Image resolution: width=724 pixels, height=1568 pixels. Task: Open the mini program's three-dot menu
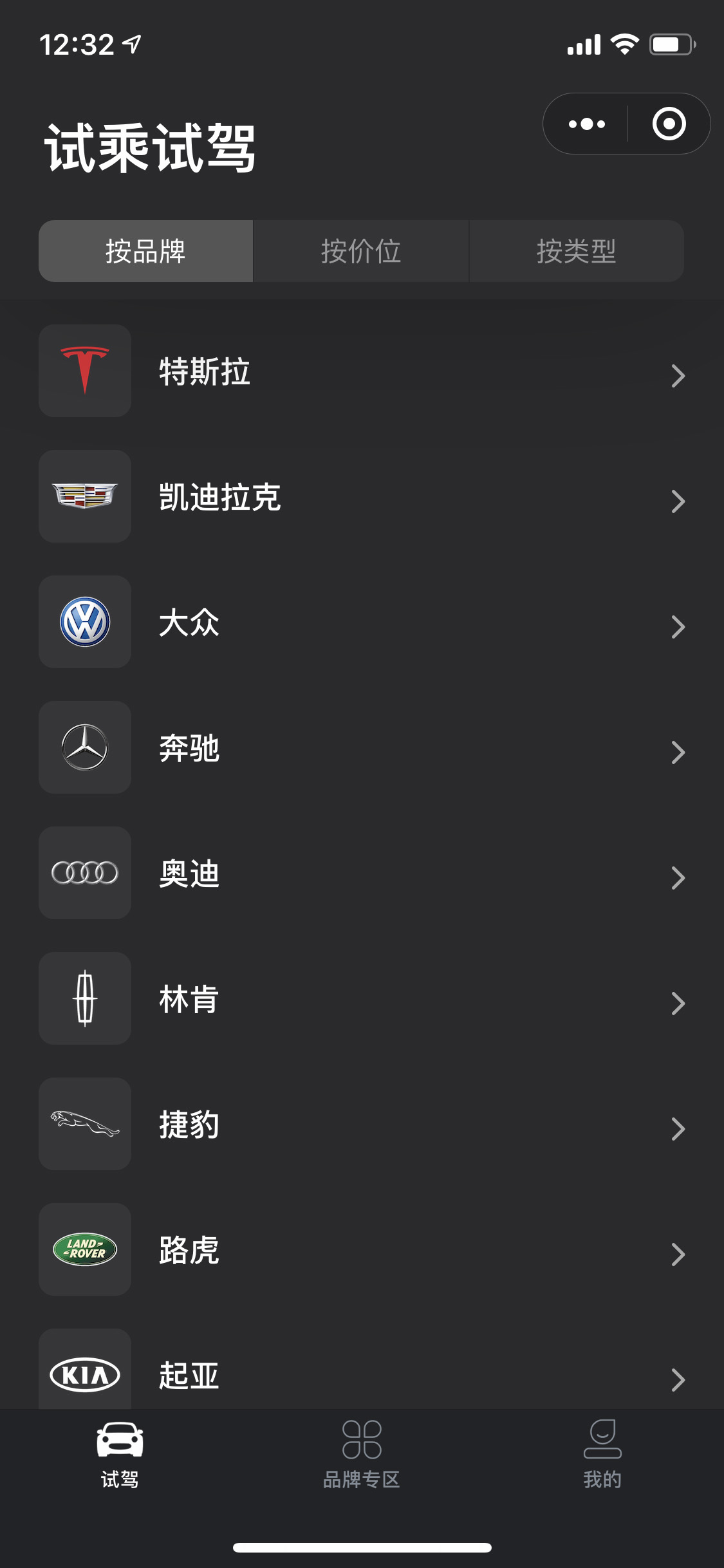[x=586, y=124]
